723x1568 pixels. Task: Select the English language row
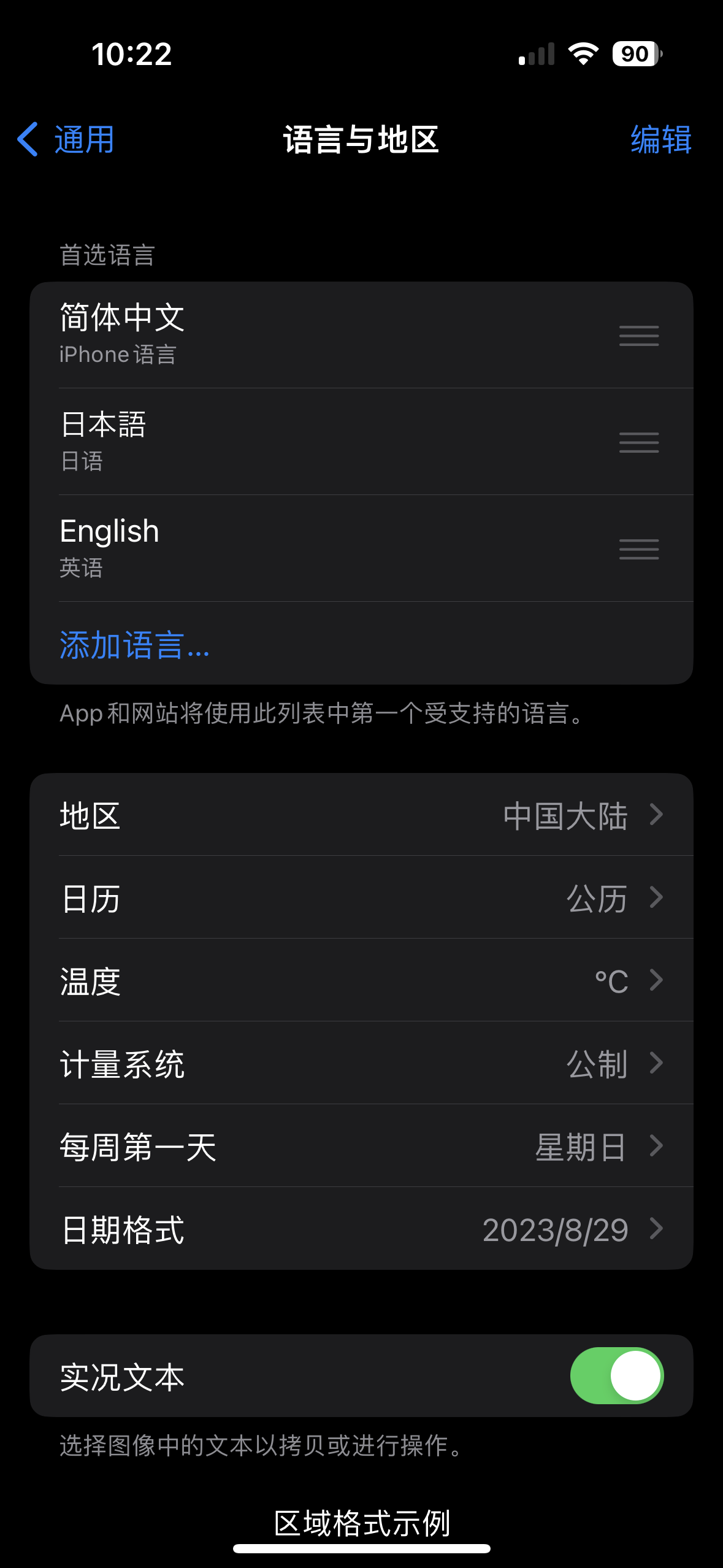[307, 548]
